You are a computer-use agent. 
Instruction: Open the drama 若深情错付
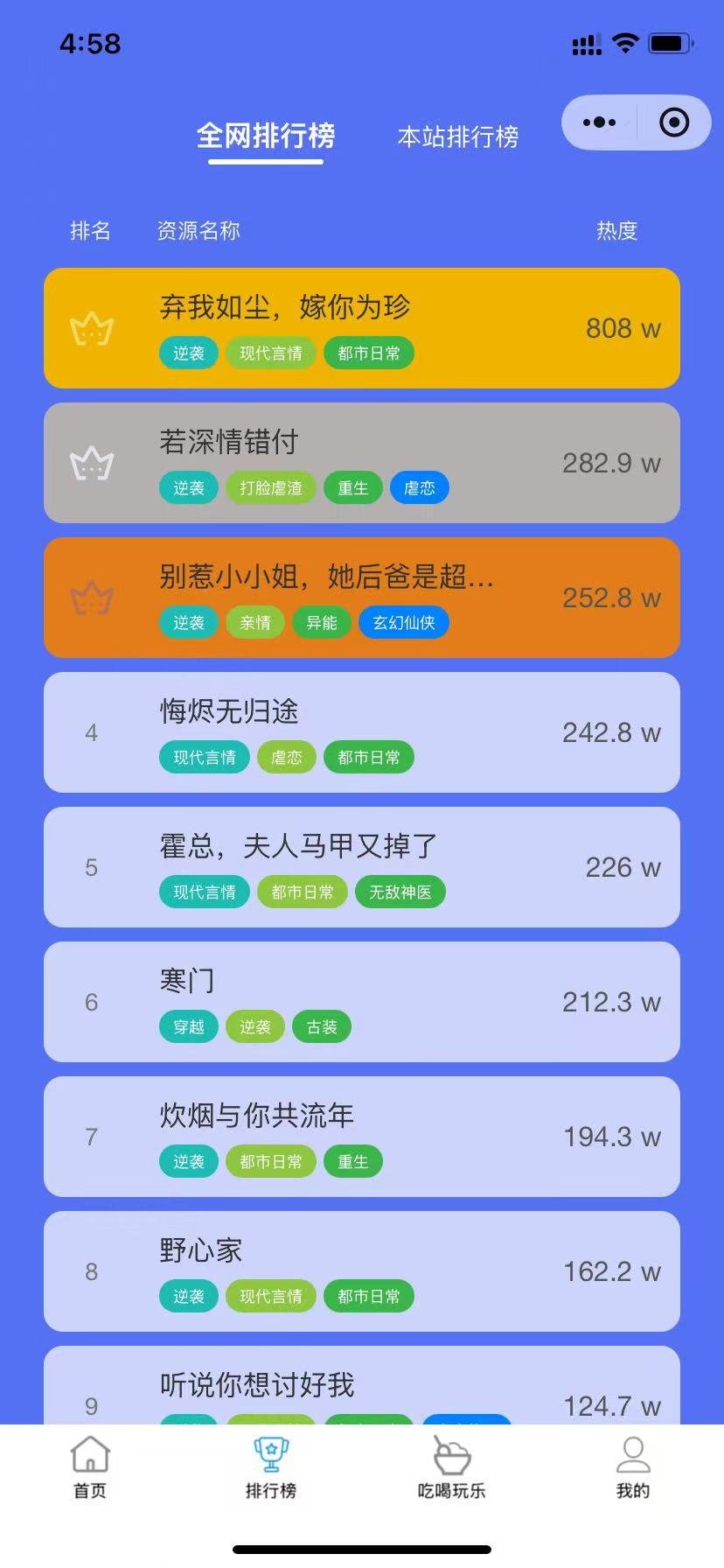tap(362, 463)
